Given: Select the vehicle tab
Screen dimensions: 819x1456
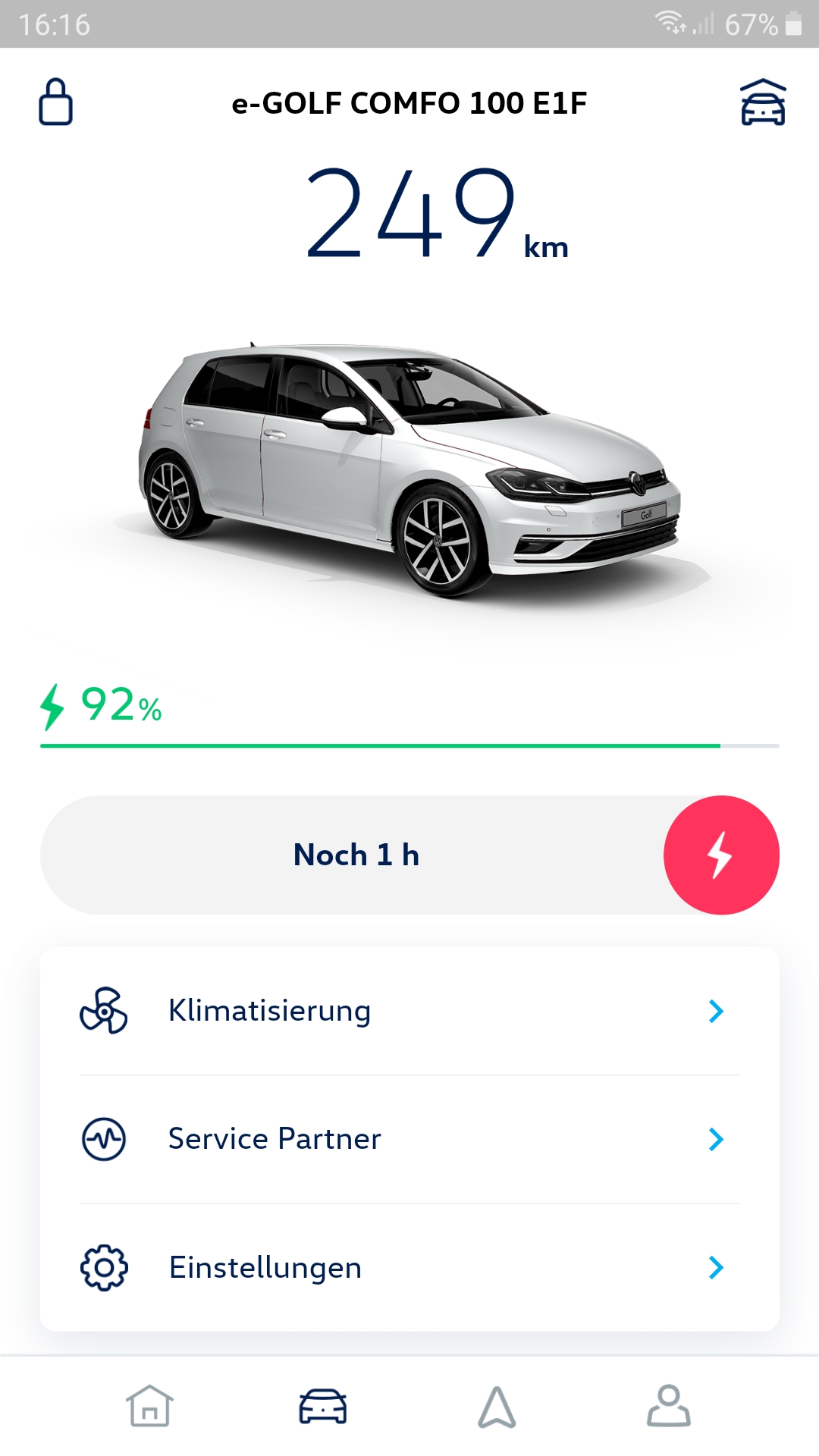Looking at the screenshot, I should pyautogui.click(x=323, y=1407).
